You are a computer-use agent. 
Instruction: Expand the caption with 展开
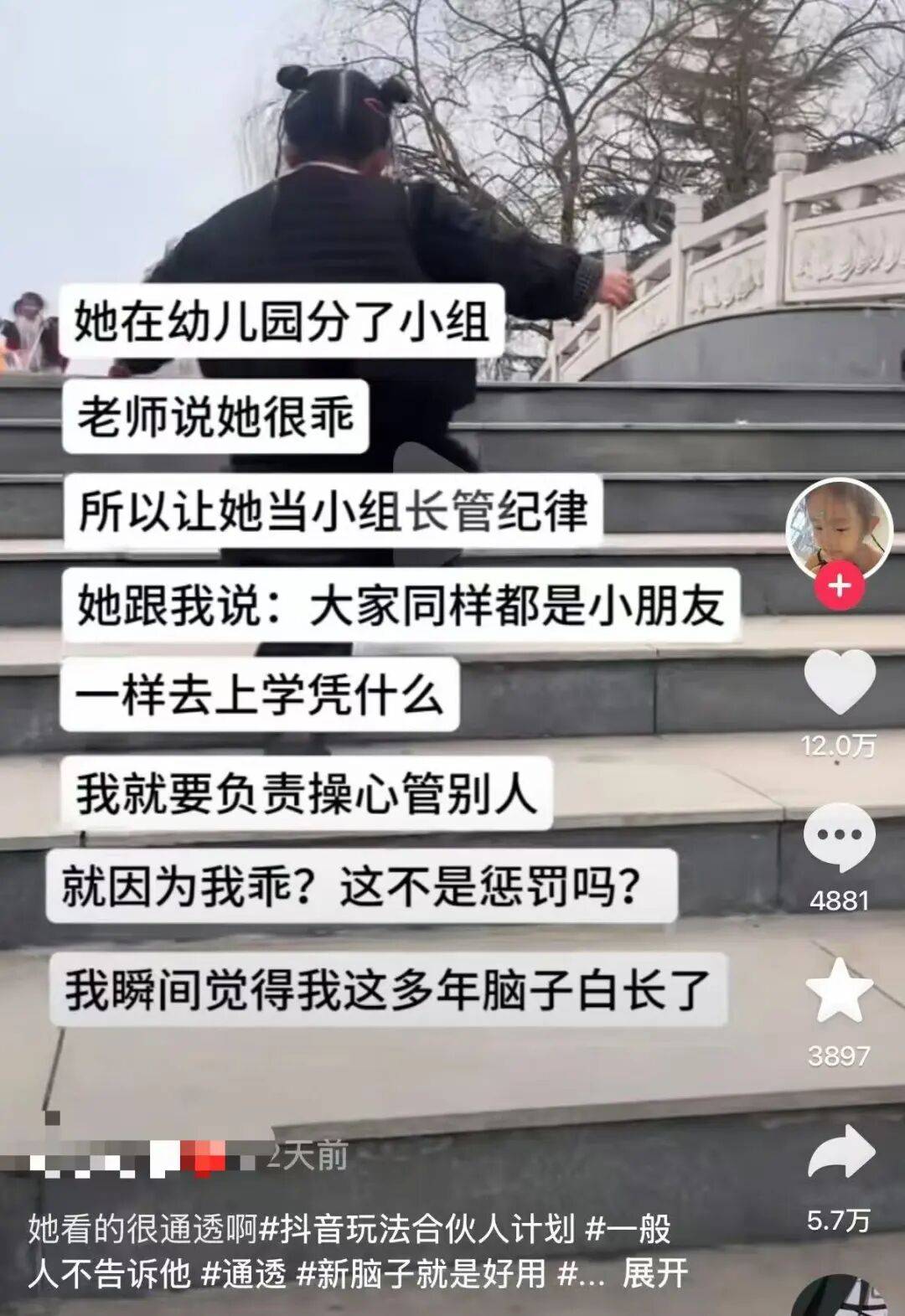(654, 1274)
